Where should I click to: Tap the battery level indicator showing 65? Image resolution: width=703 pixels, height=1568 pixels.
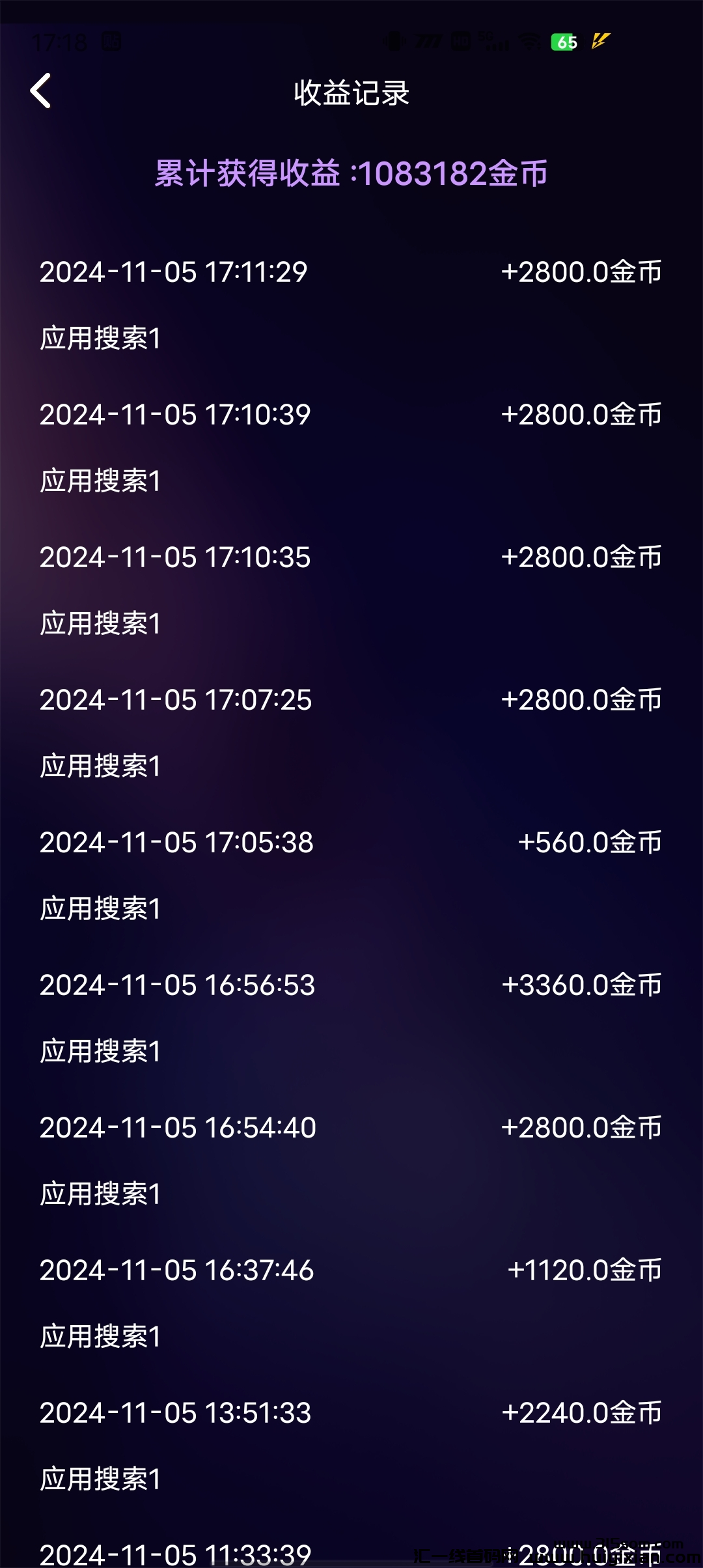(x=566, y=42)
